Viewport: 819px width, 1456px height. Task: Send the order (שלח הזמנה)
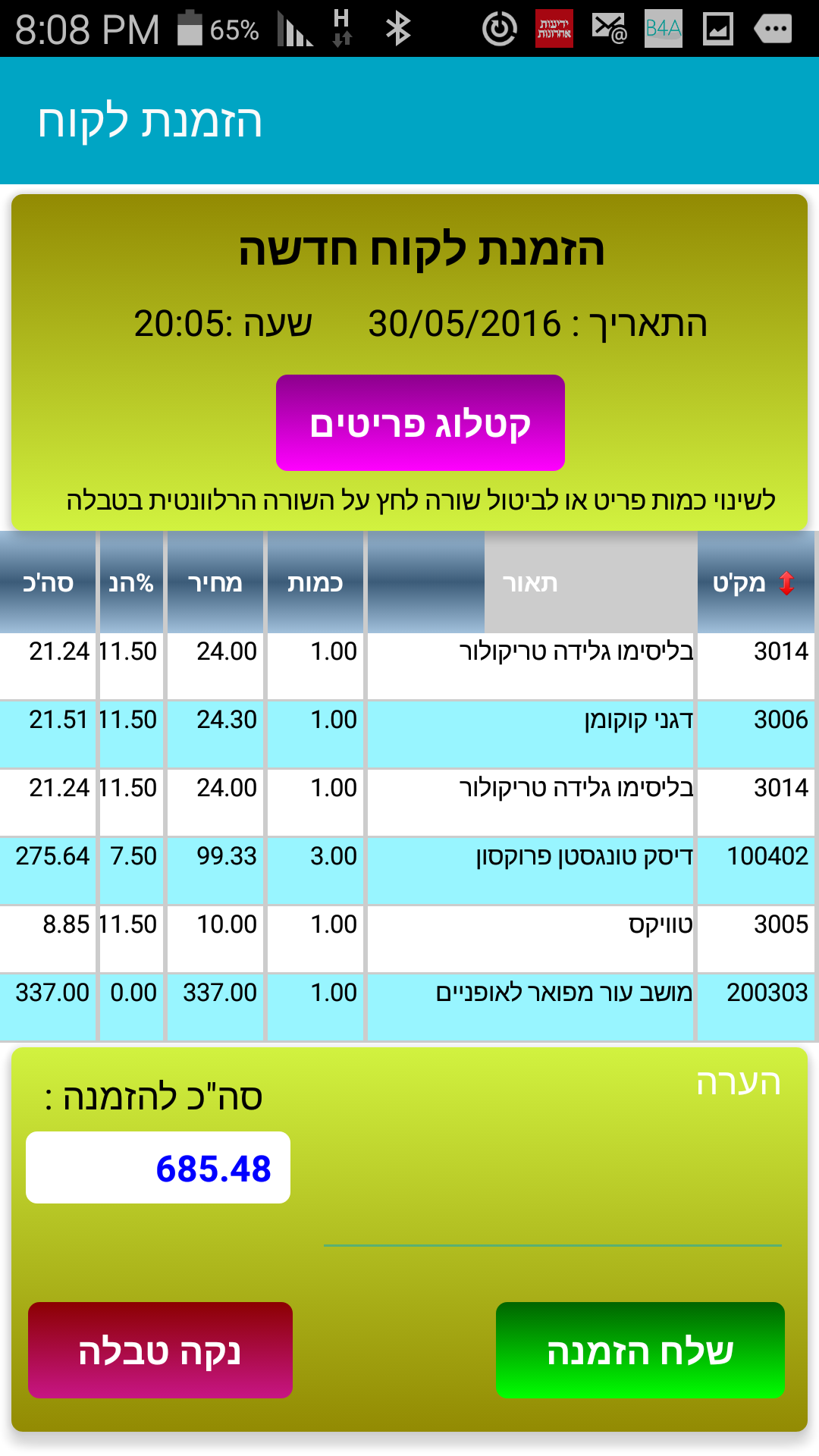pos(640,1351)
